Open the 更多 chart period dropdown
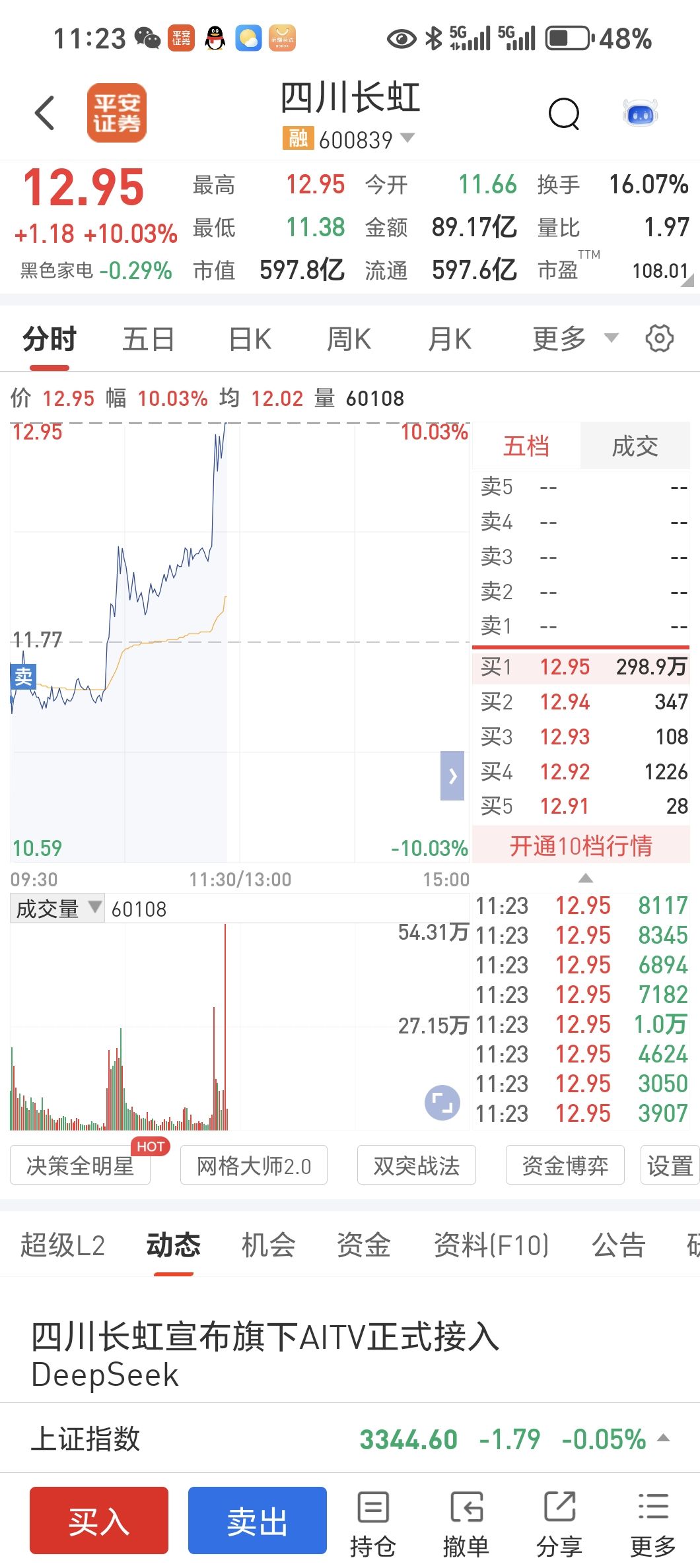This screenshot has width=700, height=1568. coord(575,339)
